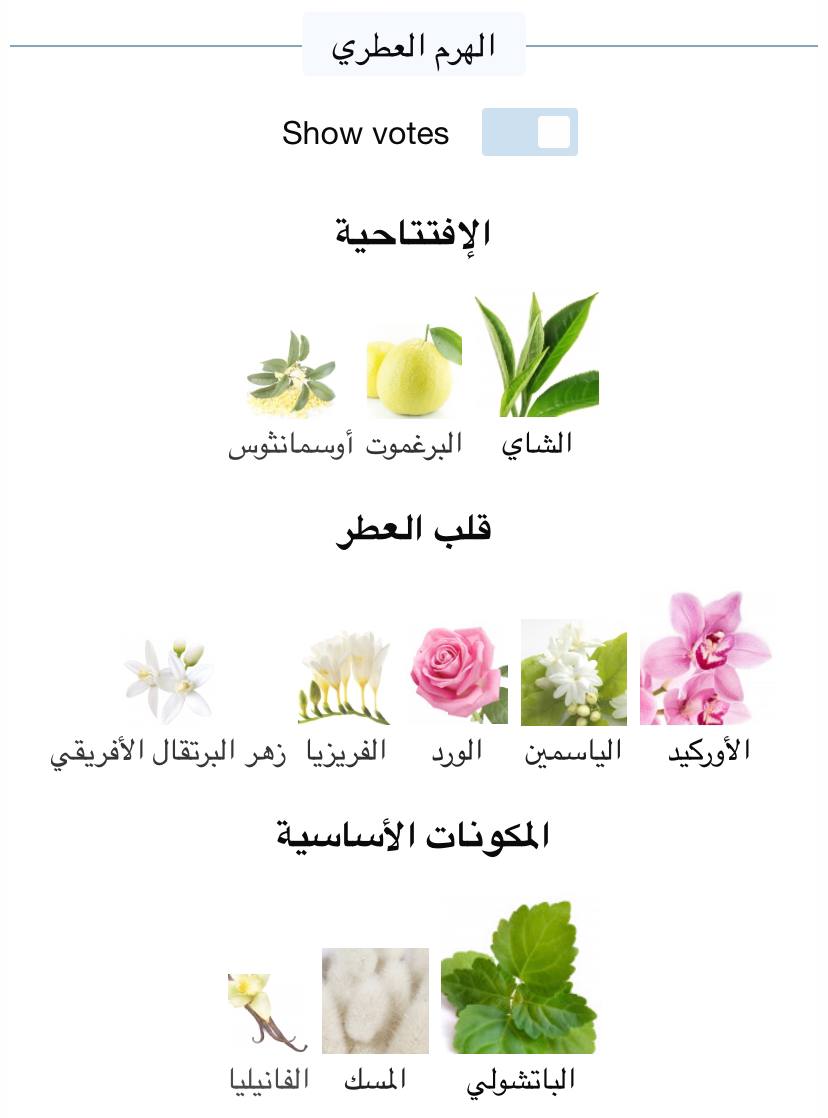Viewport: 828px width, 1118px height.
Task: Open the البرغموت (bergamot) note
Action: click(x=413, y=371)
